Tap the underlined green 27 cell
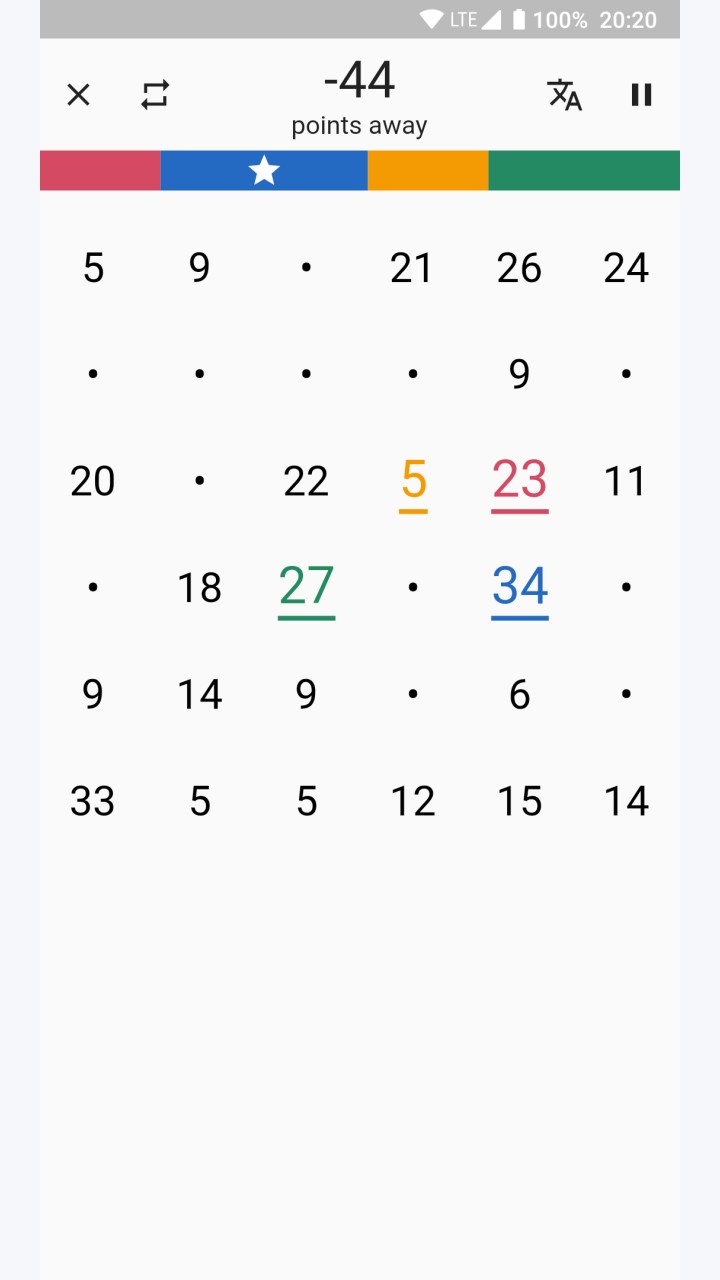 [306, 588]
